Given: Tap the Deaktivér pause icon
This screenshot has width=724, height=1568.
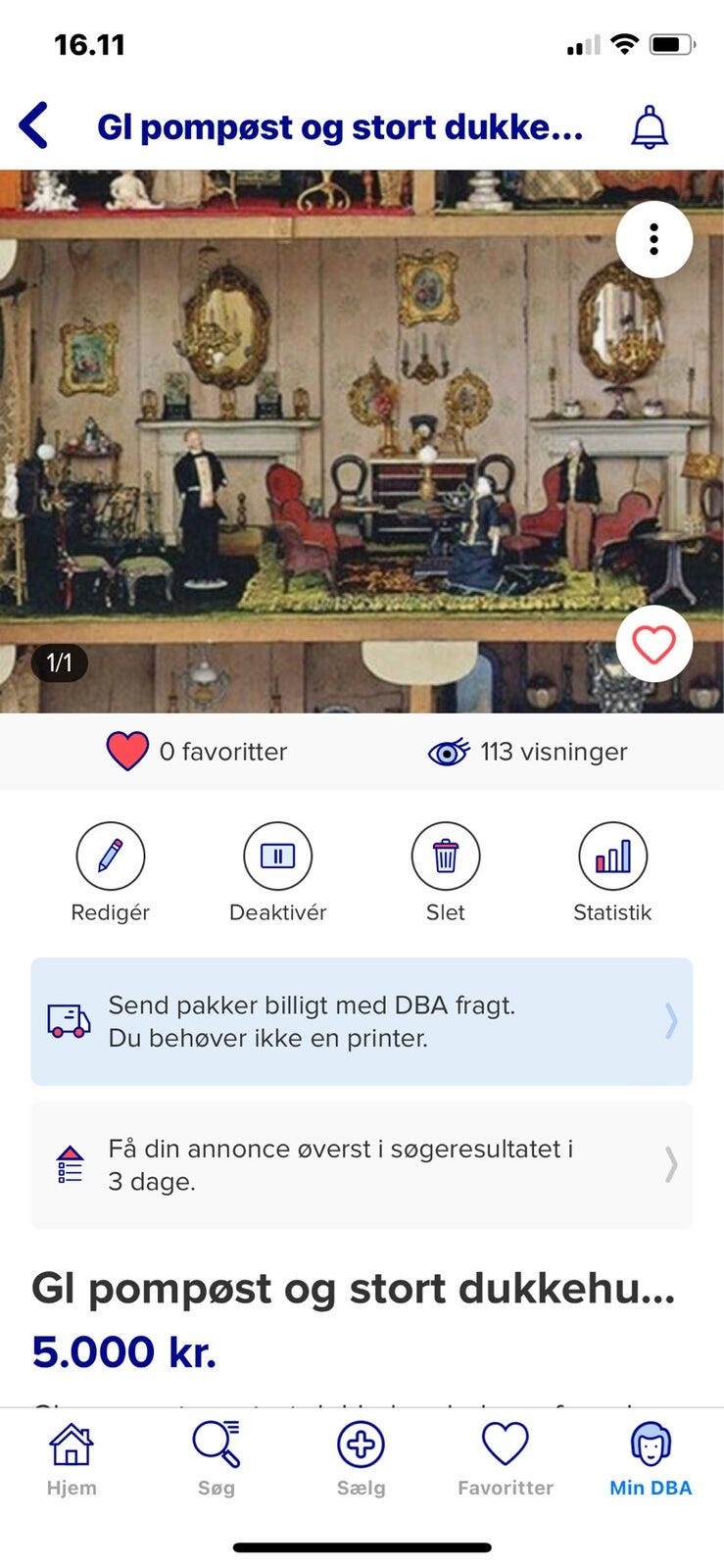Looking at the screenshot, I should point(278,855).
